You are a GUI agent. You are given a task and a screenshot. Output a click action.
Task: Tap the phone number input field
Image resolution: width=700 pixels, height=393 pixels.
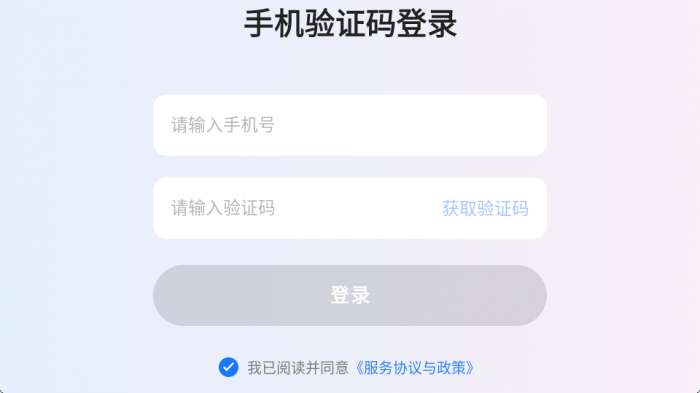coord(350,125)
